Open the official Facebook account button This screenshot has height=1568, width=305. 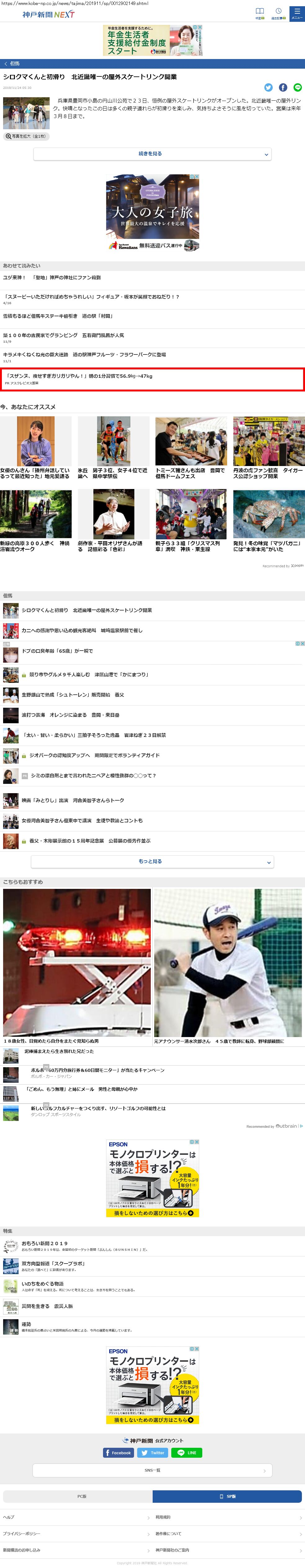119,1453
